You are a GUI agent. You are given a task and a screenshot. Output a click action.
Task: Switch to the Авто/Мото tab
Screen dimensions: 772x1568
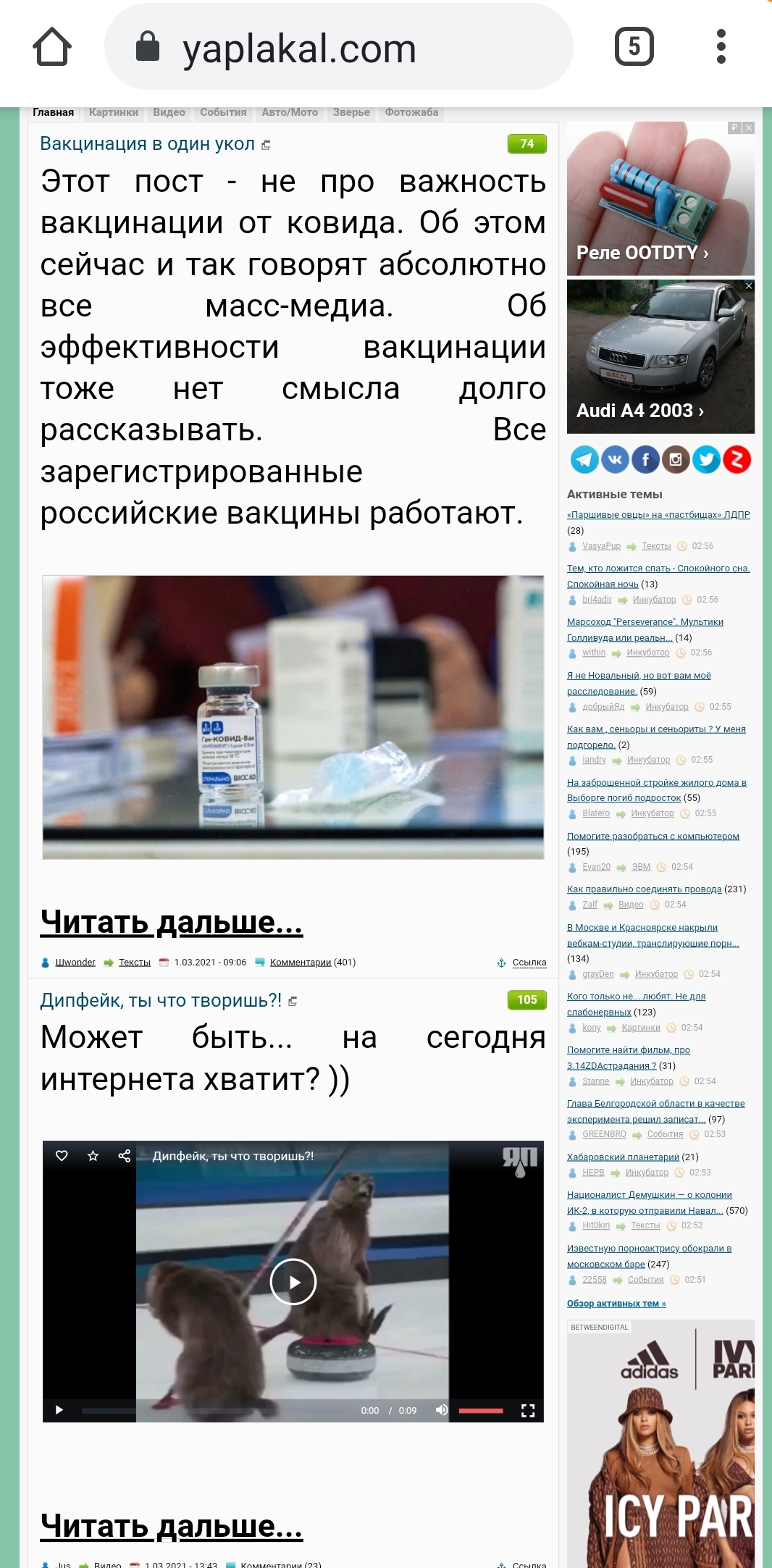[x=290, y=112]
